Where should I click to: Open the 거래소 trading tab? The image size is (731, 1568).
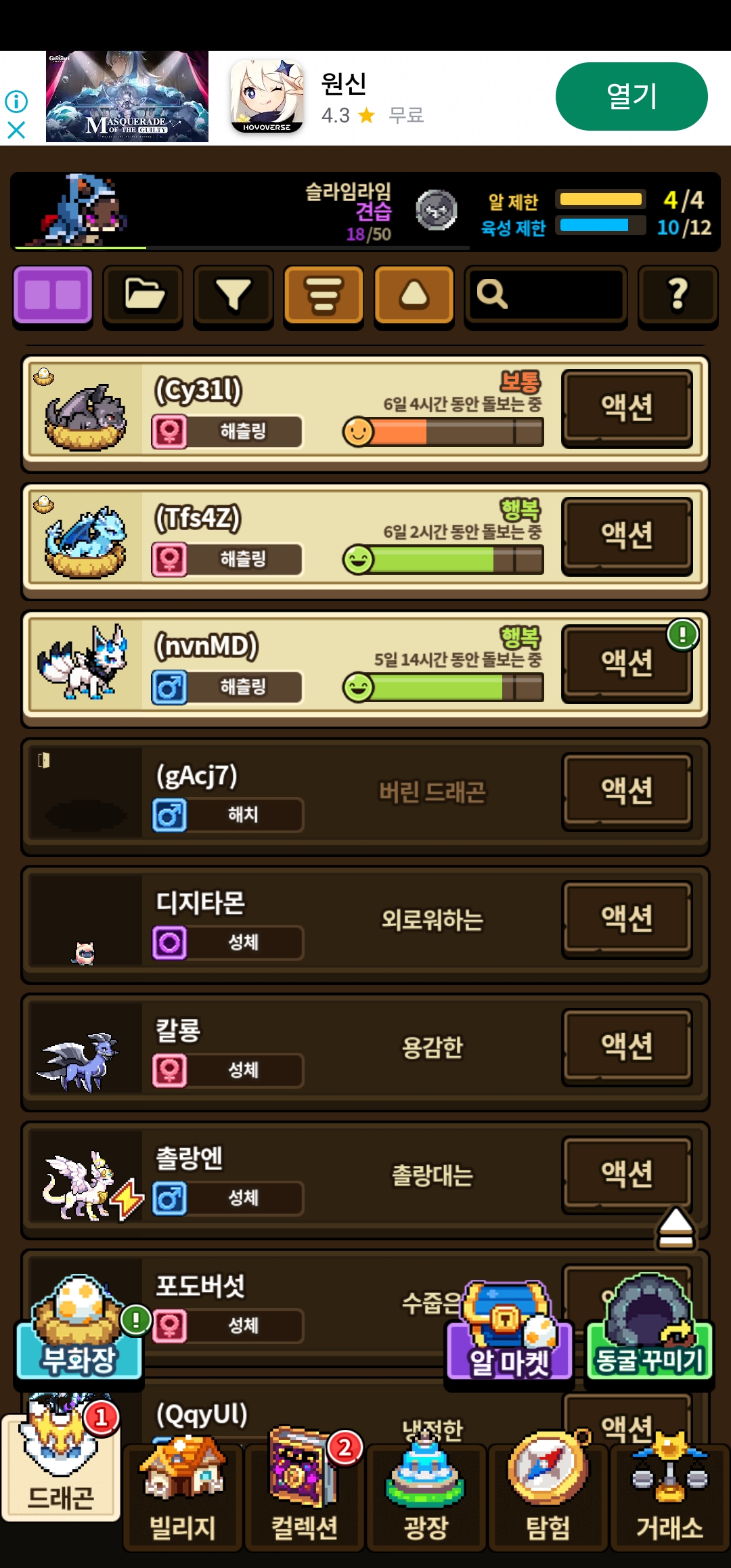click(x=669, y=1498)
